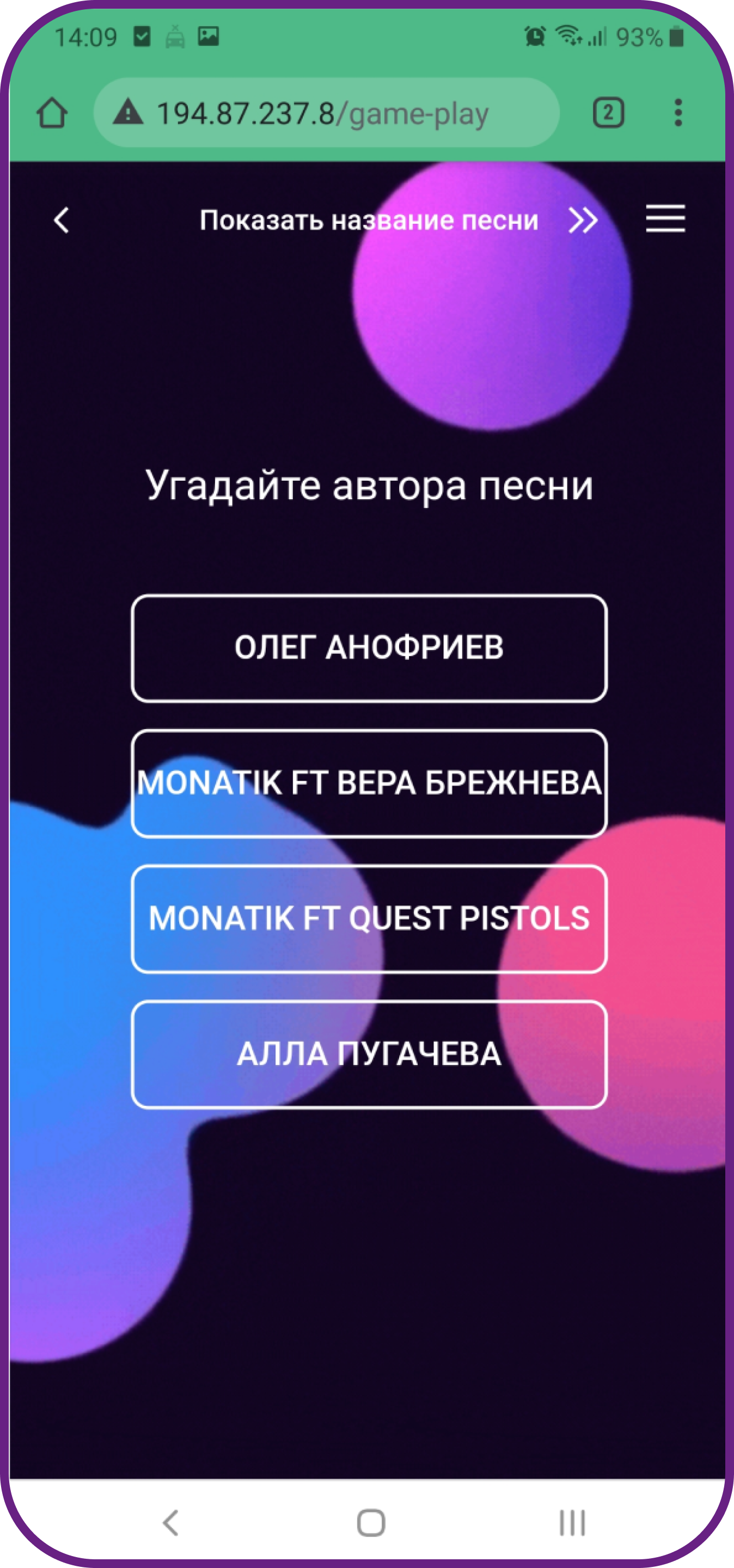Tap Показать название песни link
This screenshot has width=734, height=1568.
tap(369, 220)
